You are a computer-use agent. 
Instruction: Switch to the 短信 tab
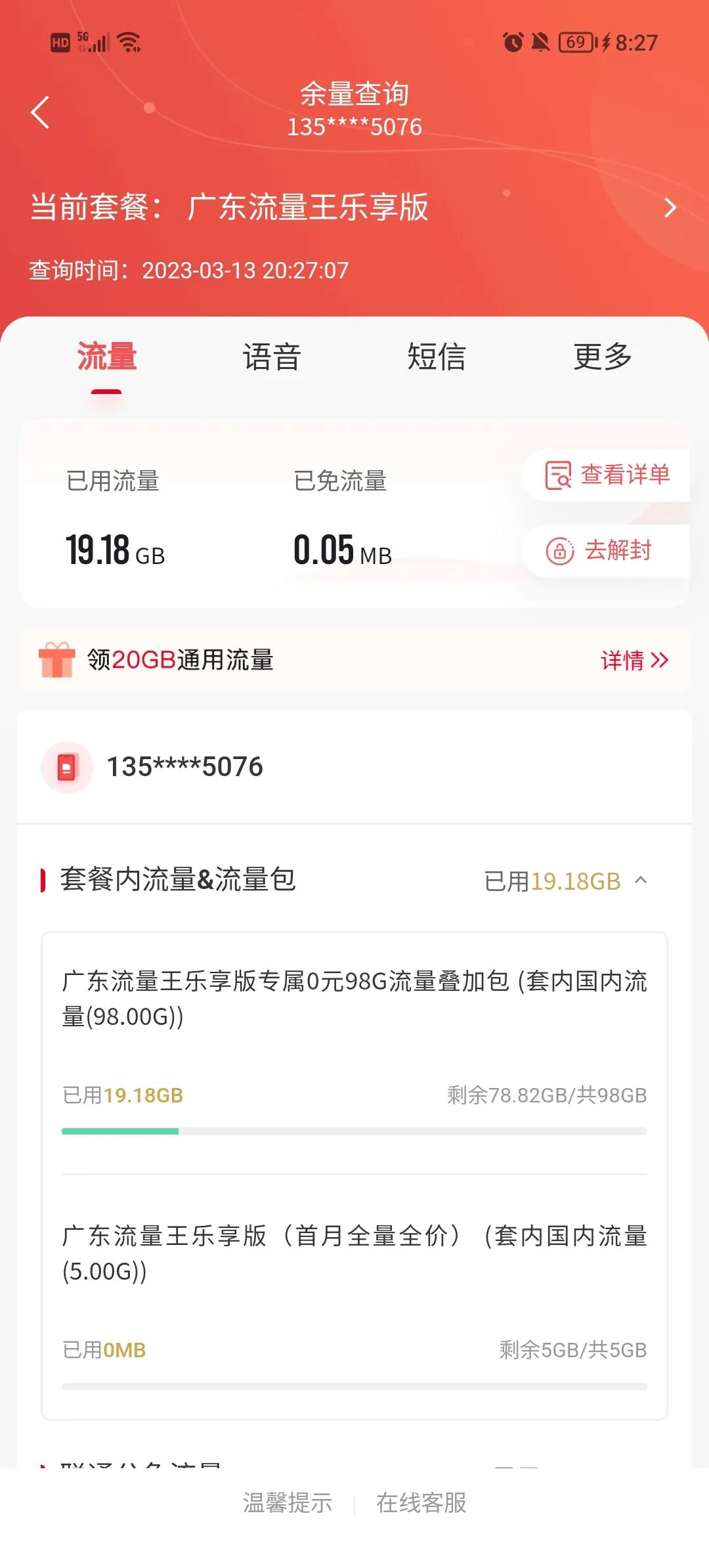click(437, 357)
